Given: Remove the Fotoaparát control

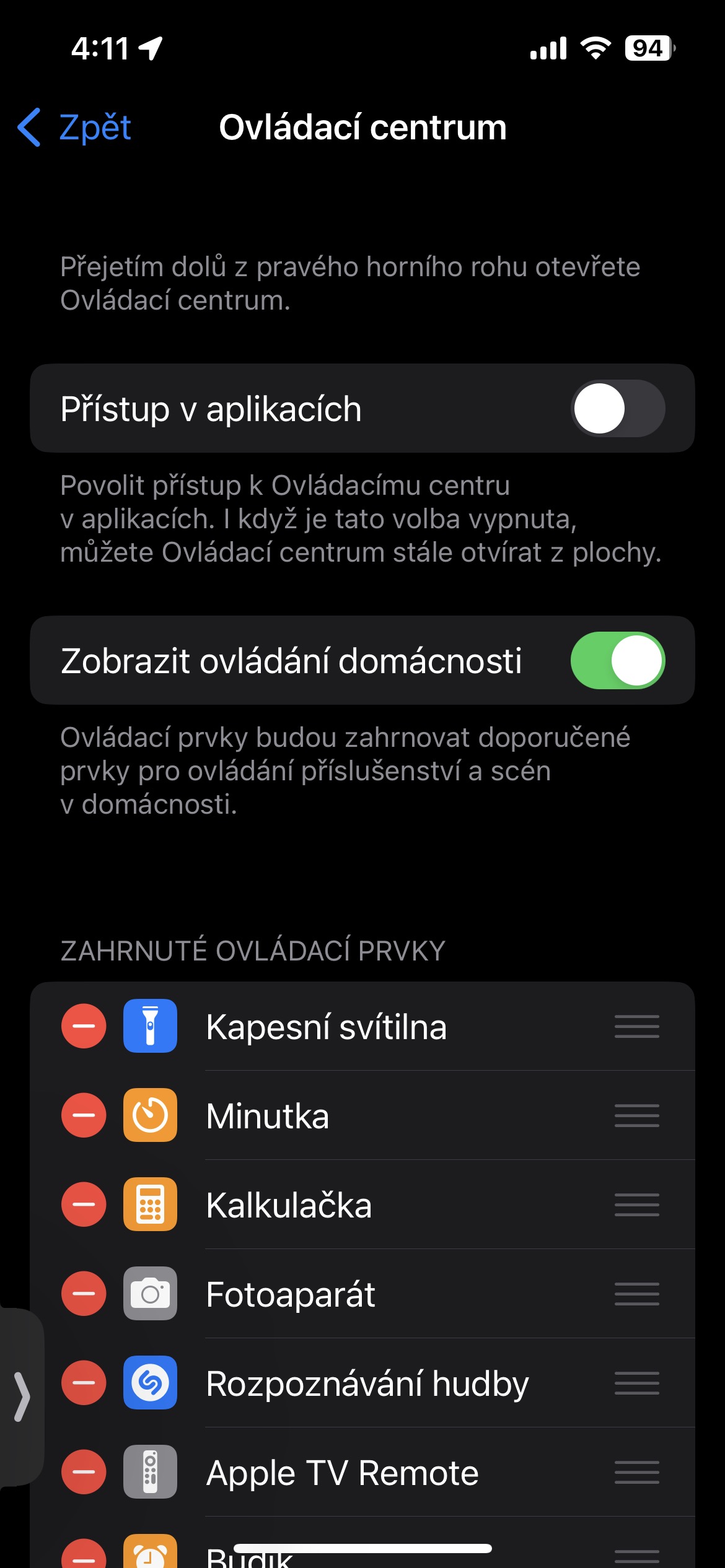Looking at the screenshot, I should [84, 1294].
